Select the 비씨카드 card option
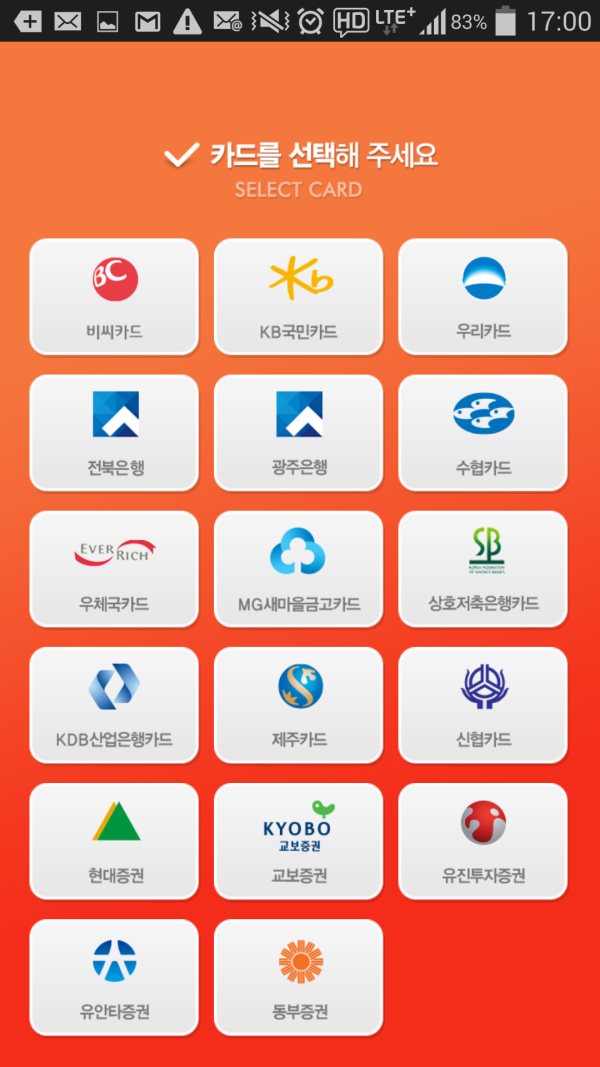Viewport: 600px width, 1067px height. click(x=114, y=296)
